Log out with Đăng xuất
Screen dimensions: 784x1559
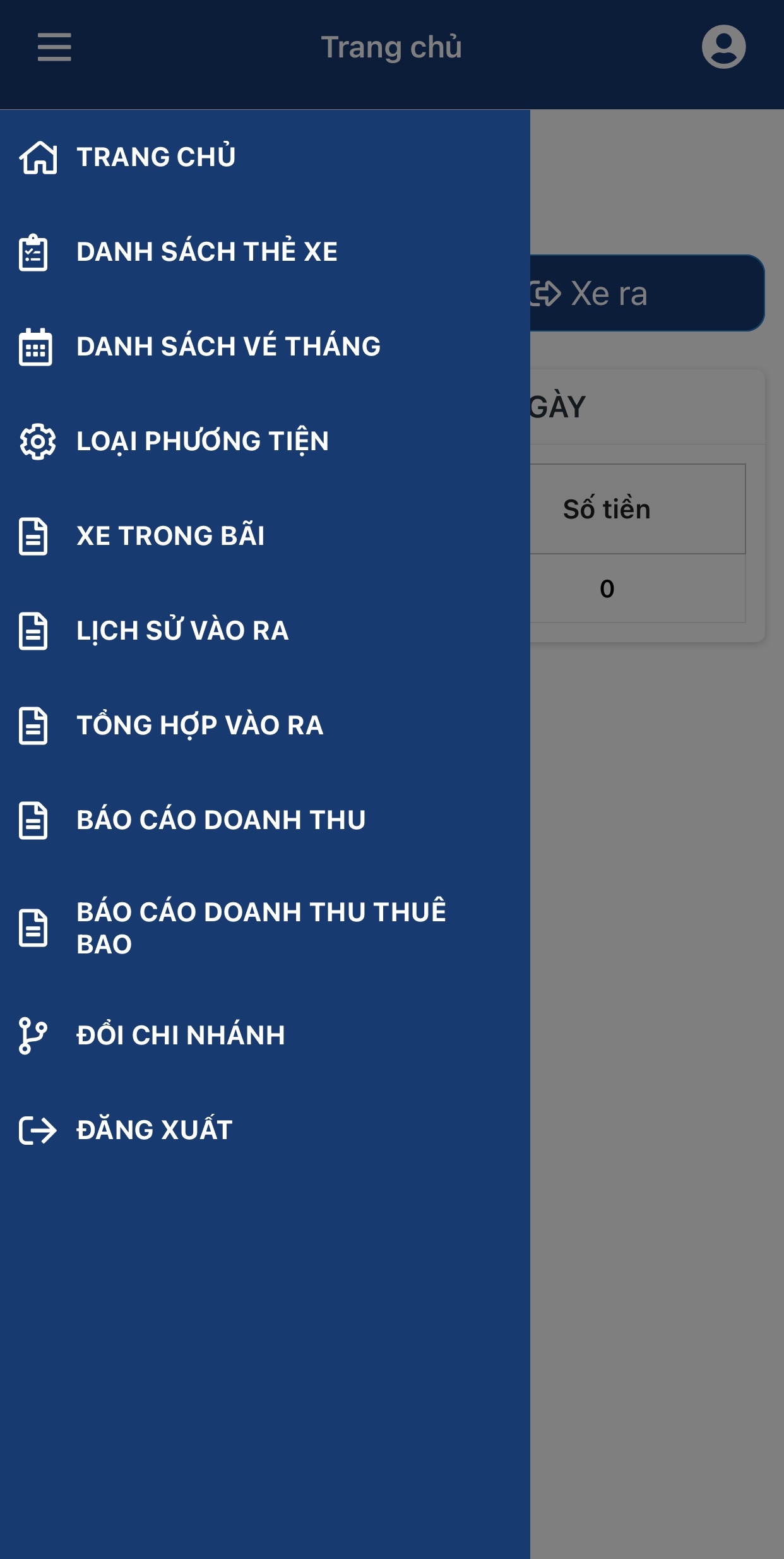(265, 1130)
